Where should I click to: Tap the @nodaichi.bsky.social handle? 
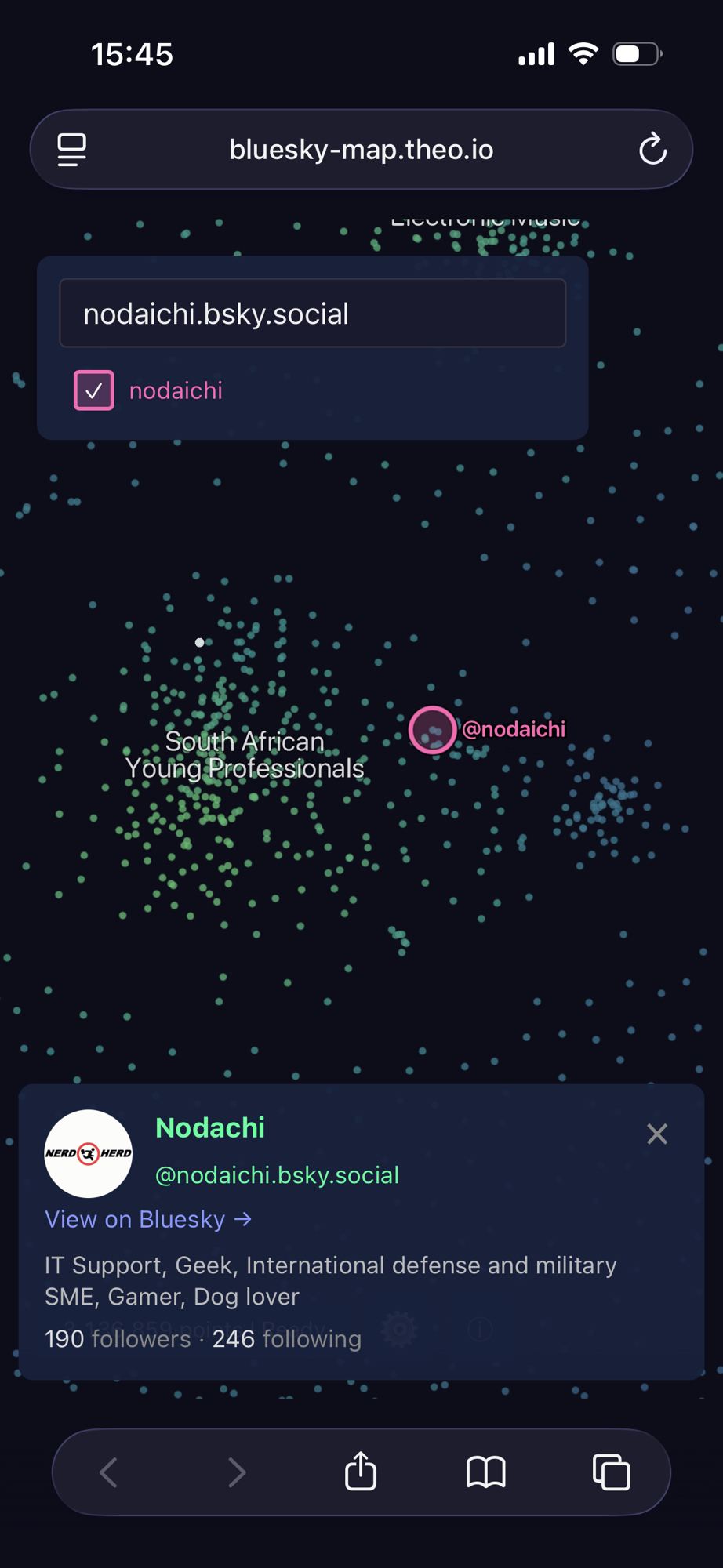277,1175
